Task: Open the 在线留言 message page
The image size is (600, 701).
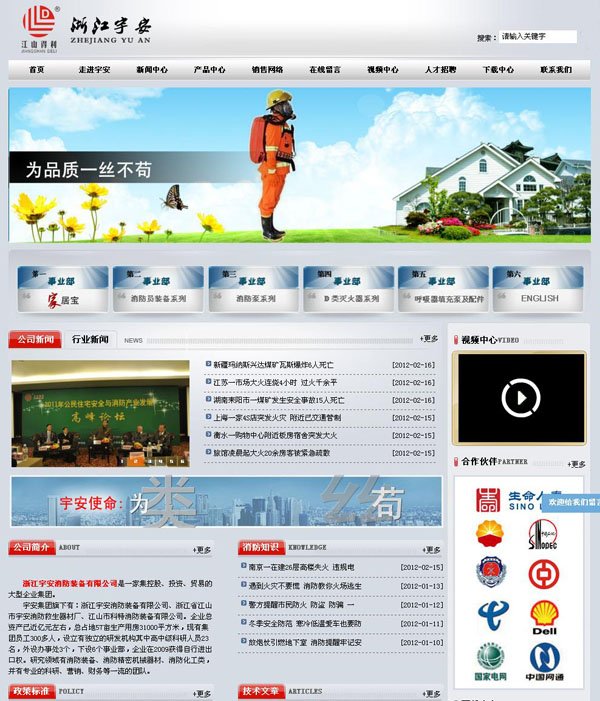Action: (325, 70)
